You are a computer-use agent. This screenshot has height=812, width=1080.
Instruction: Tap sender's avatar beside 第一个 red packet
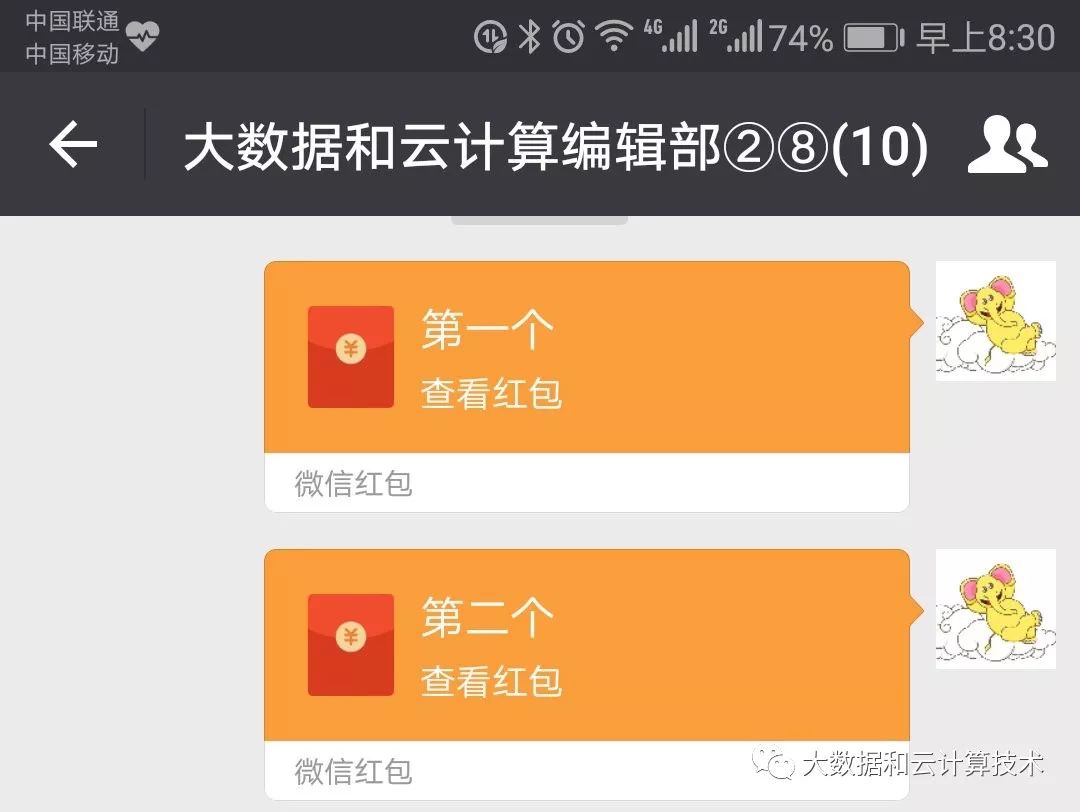995,321
